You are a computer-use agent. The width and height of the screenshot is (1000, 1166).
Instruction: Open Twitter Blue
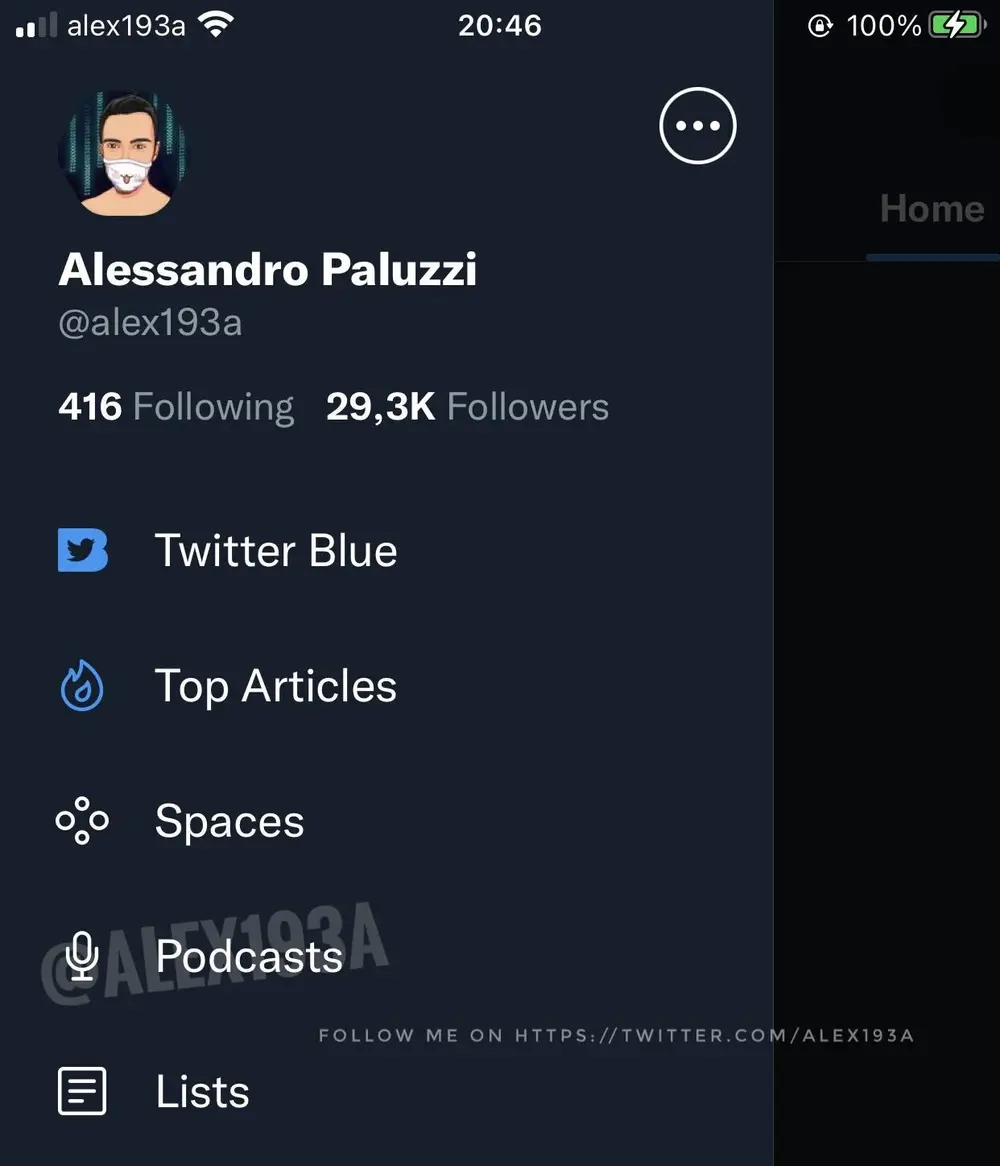click(275, 551)
